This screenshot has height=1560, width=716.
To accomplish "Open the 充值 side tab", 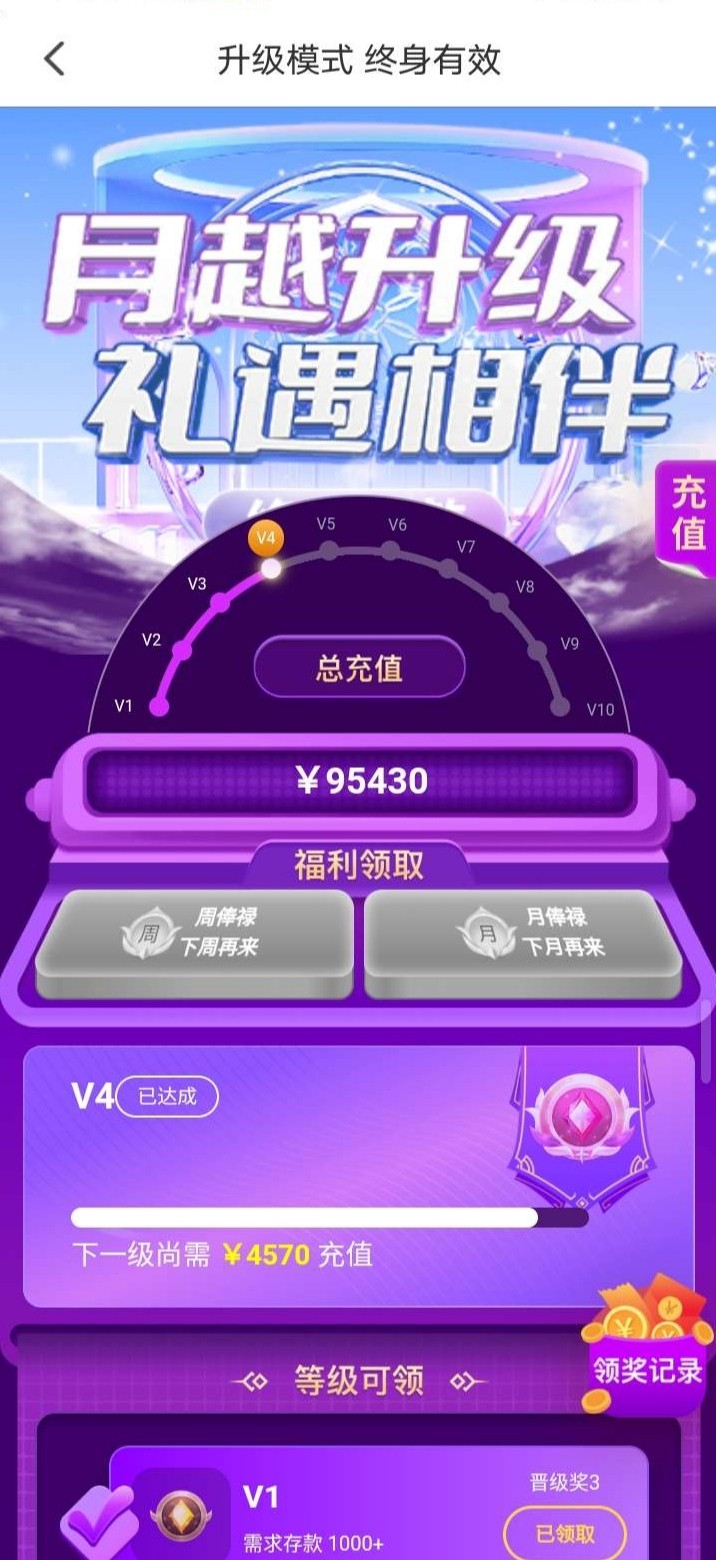I will pos(688,514).
